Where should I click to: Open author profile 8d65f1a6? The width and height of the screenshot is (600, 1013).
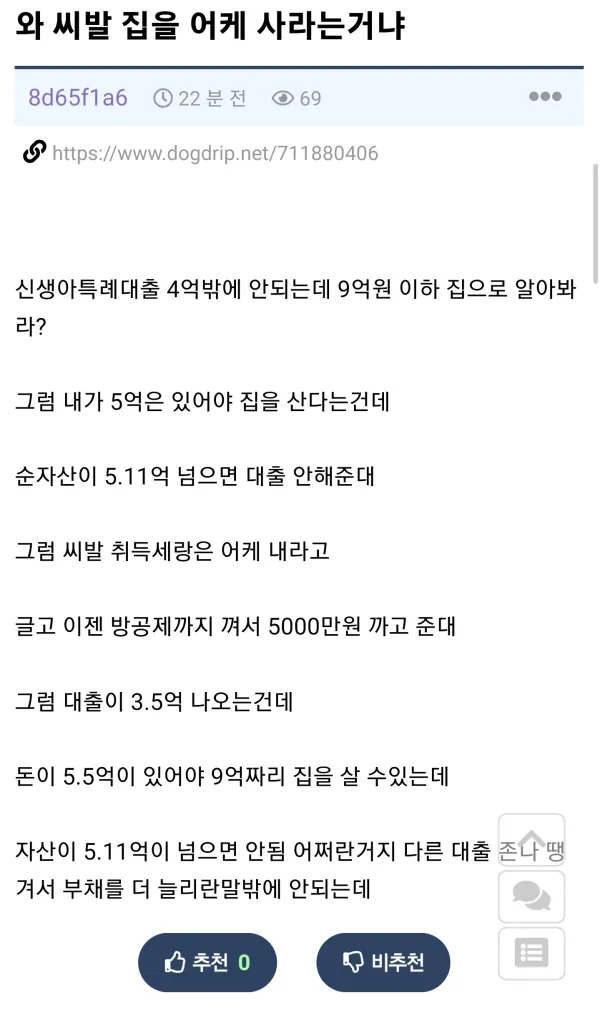78,98
